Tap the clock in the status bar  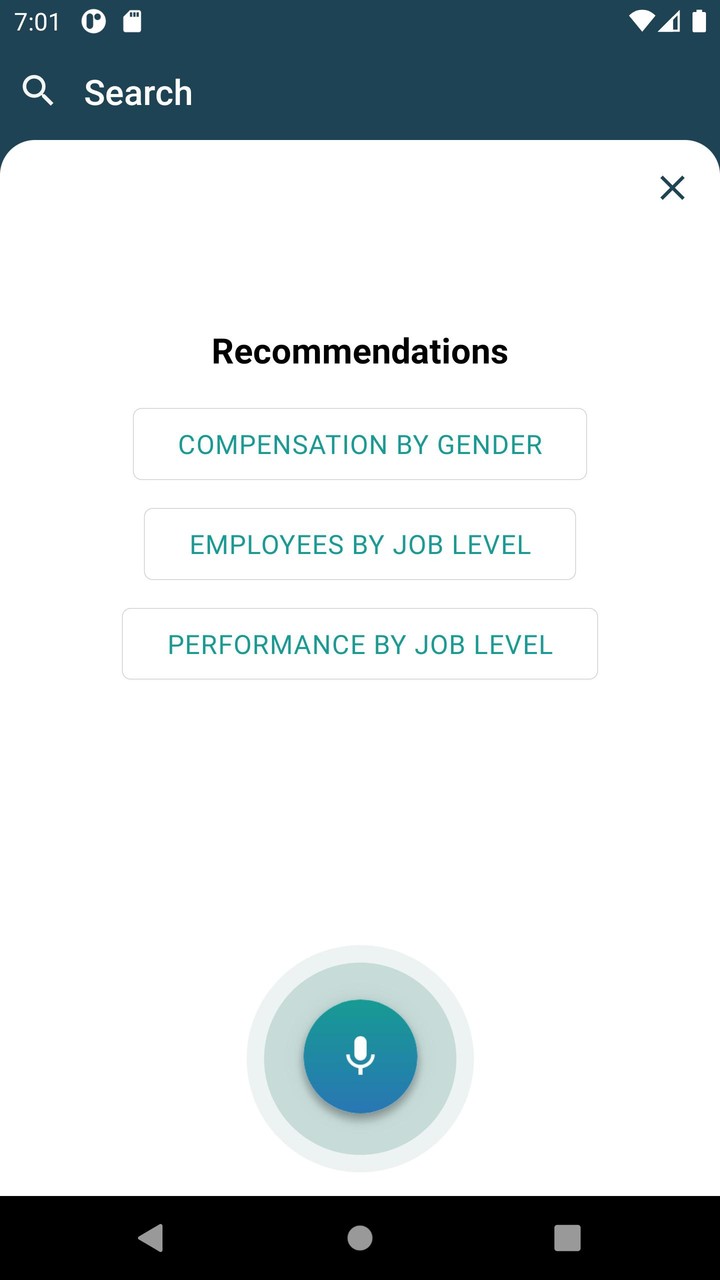point(36,20)
